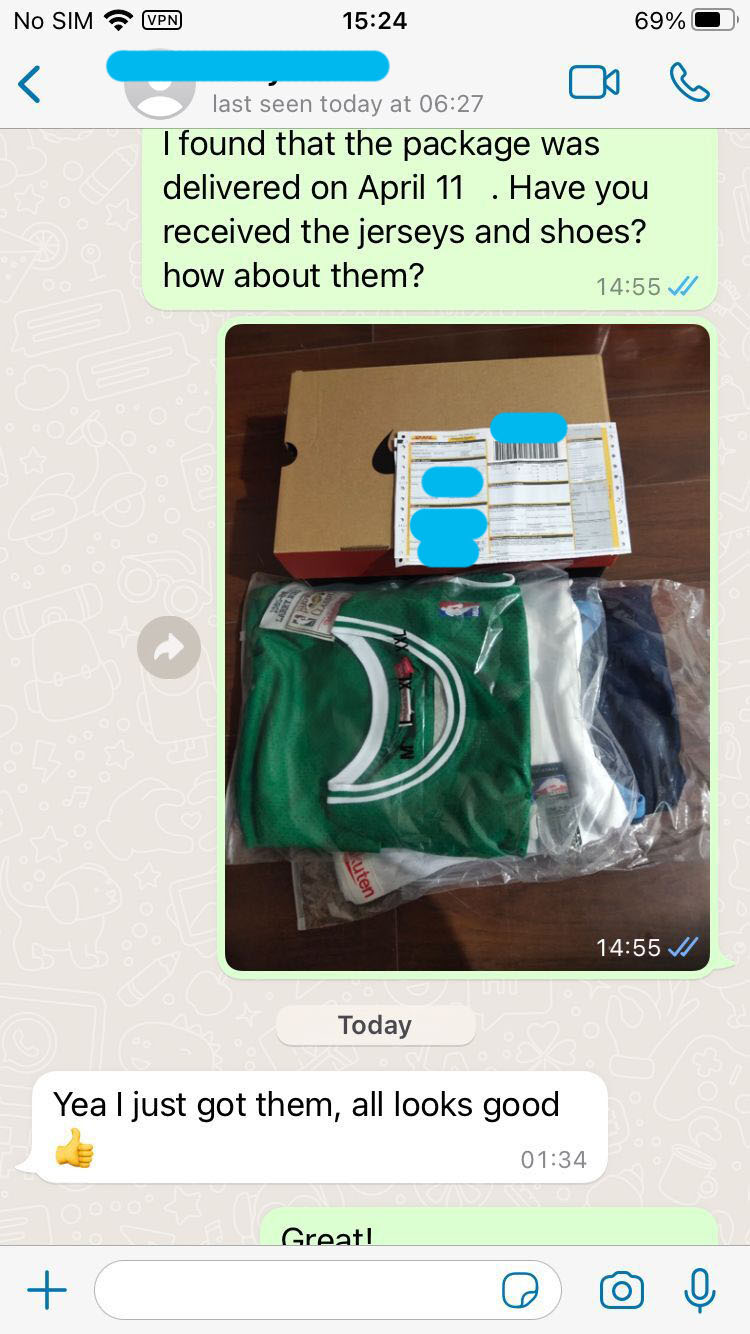Open the camera to take a photo

click(621, 1290)
